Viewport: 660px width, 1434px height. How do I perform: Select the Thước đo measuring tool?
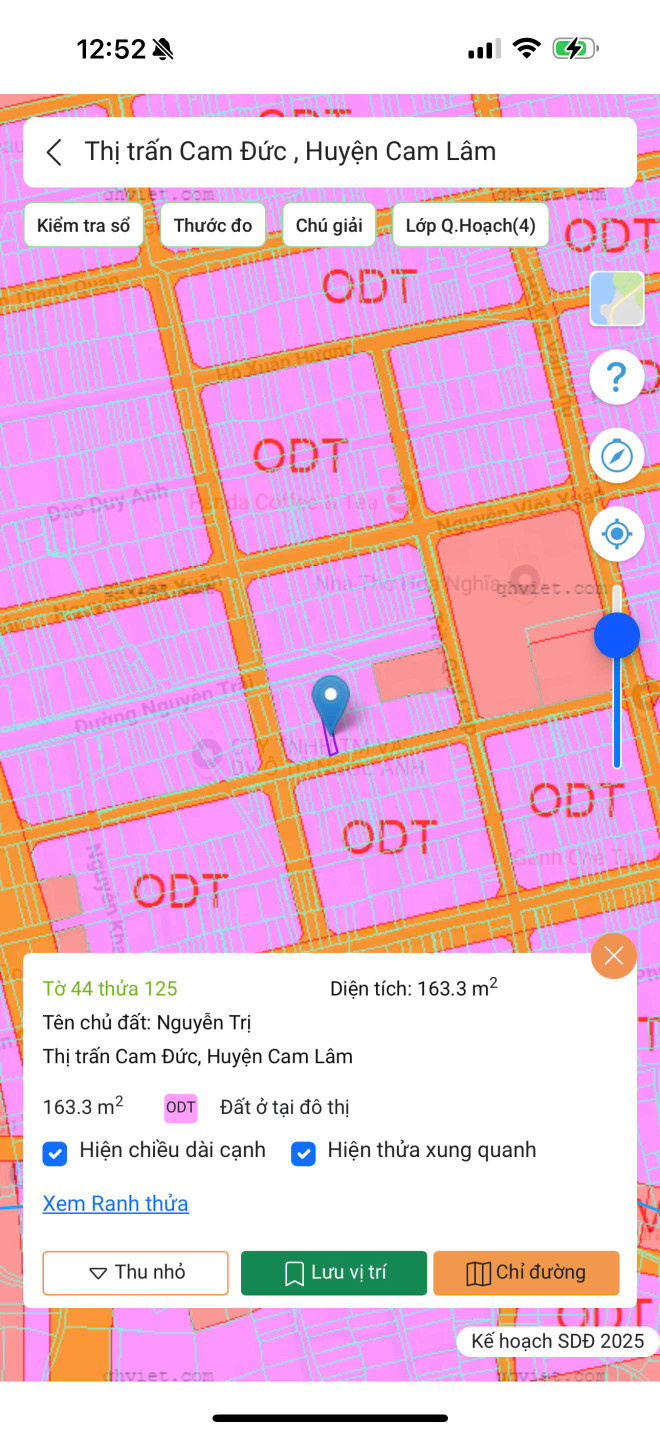pos(213,225)
